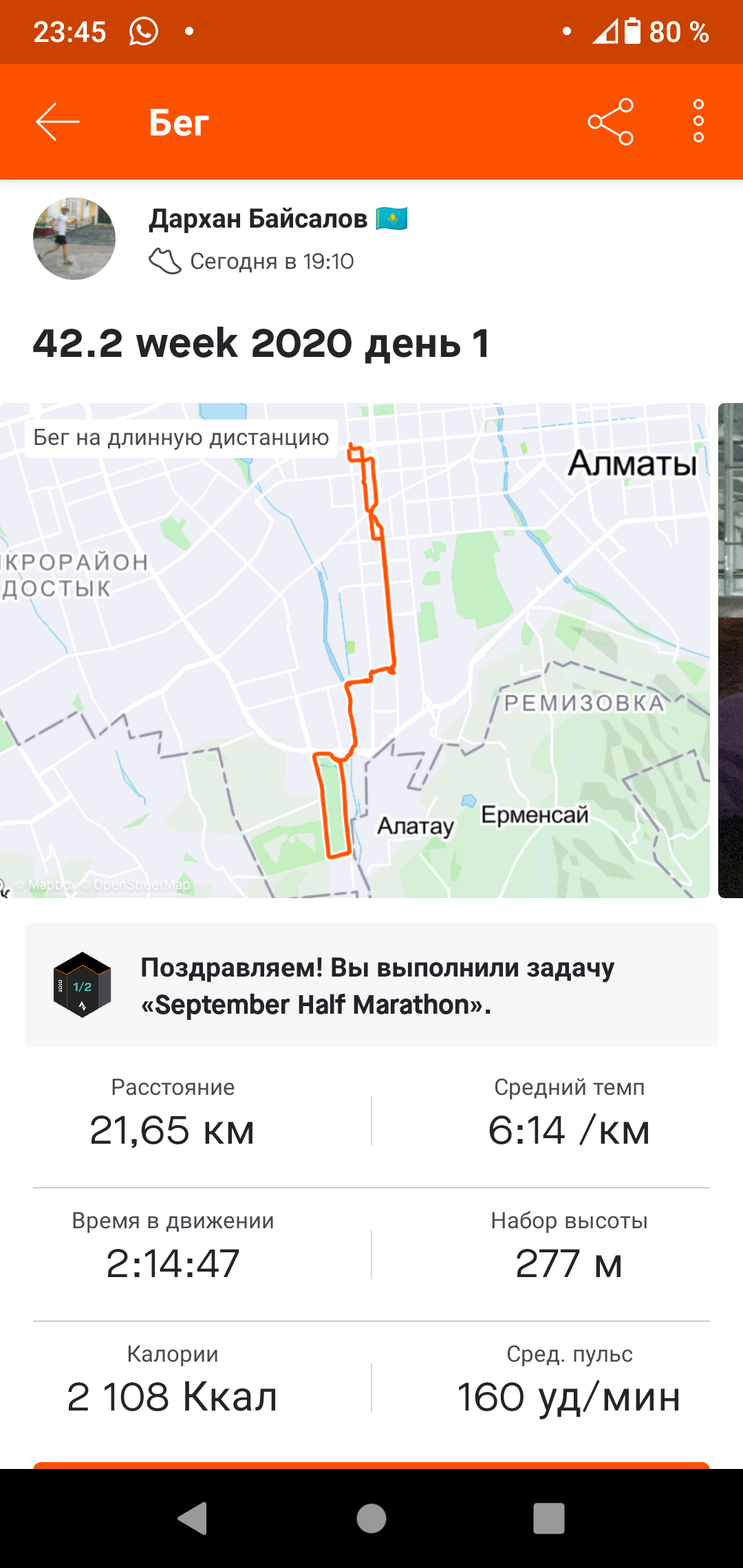
Task: Go back using the arrow in the app bar
Action: 58,122
